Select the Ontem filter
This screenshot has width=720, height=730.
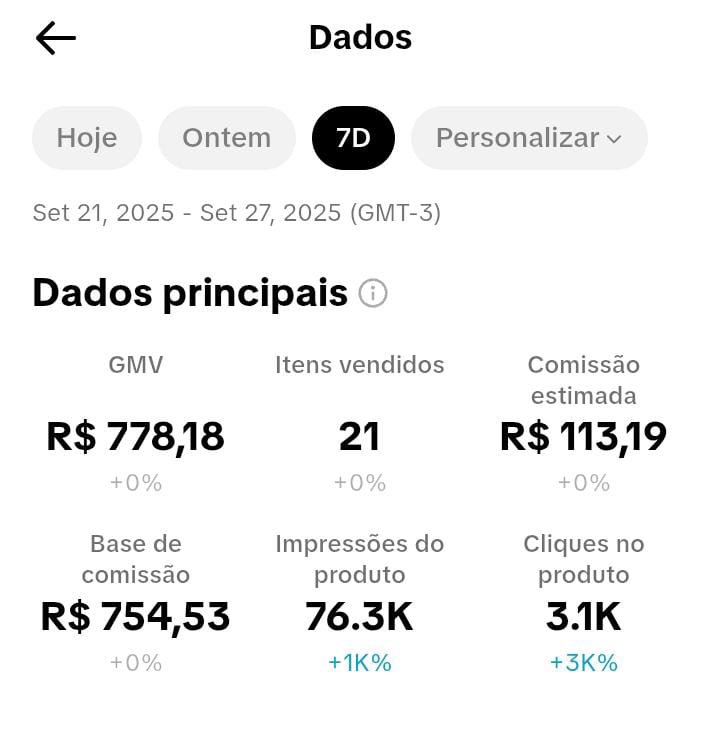[226, 138]
